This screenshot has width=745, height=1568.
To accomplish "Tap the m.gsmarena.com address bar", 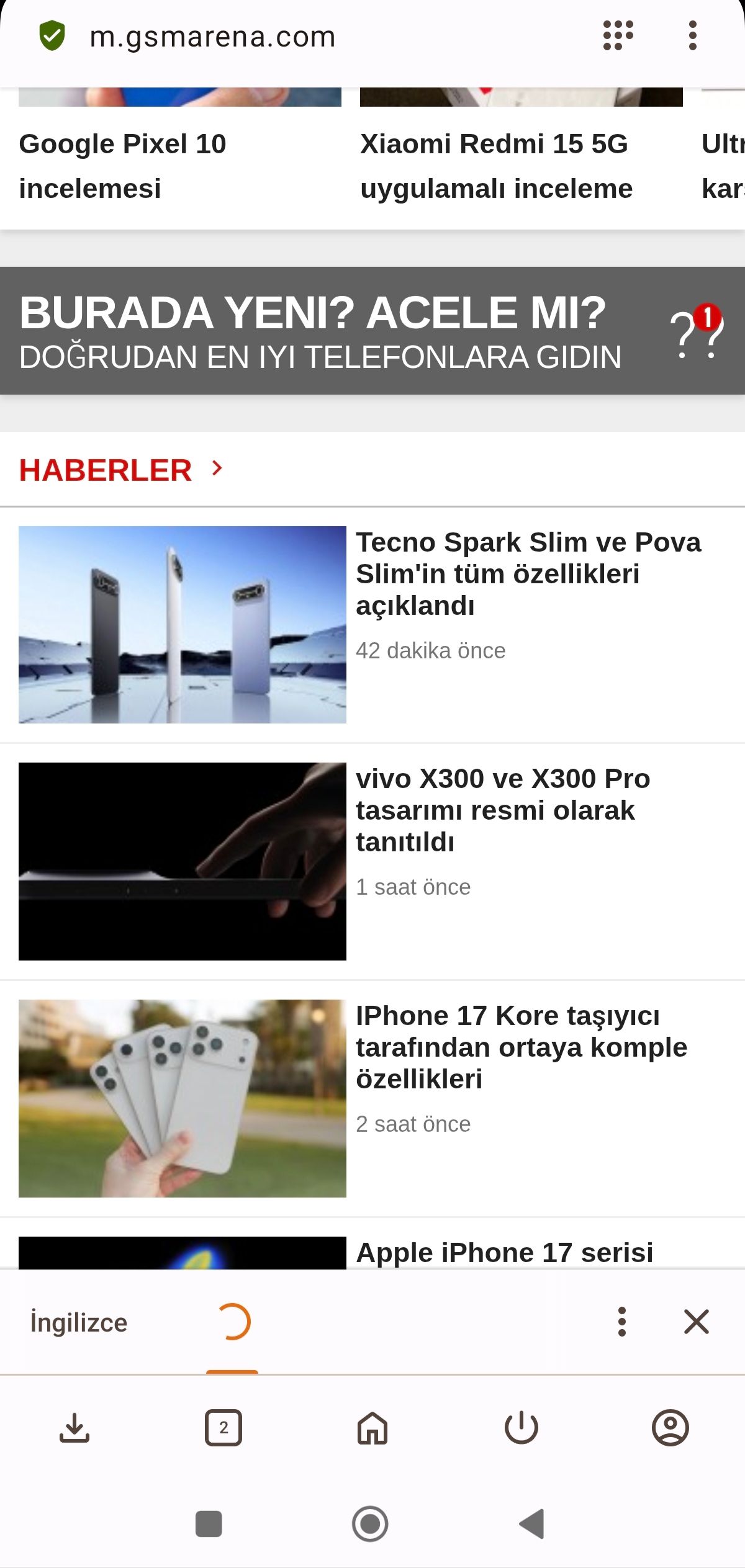I will coord(212,37).
